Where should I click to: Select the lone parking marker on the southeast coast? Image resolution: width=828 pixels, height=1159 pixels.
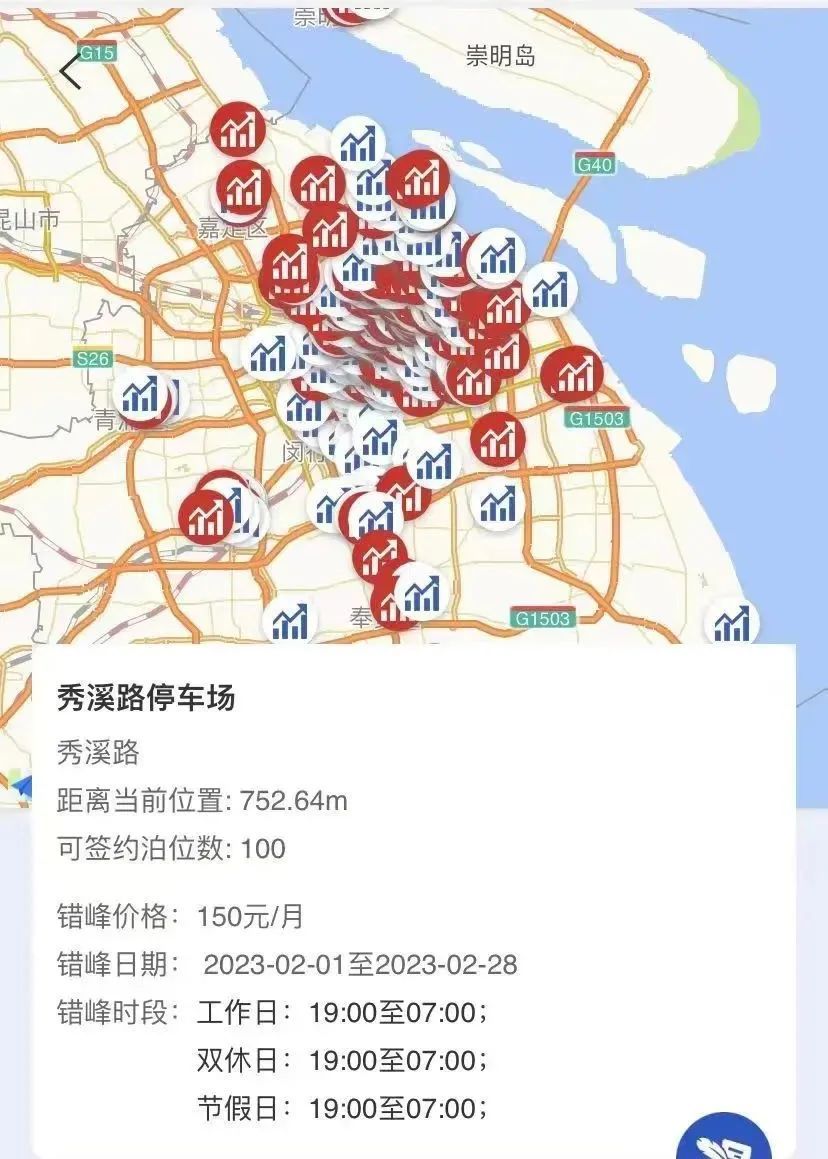click(x=732, y=624)
